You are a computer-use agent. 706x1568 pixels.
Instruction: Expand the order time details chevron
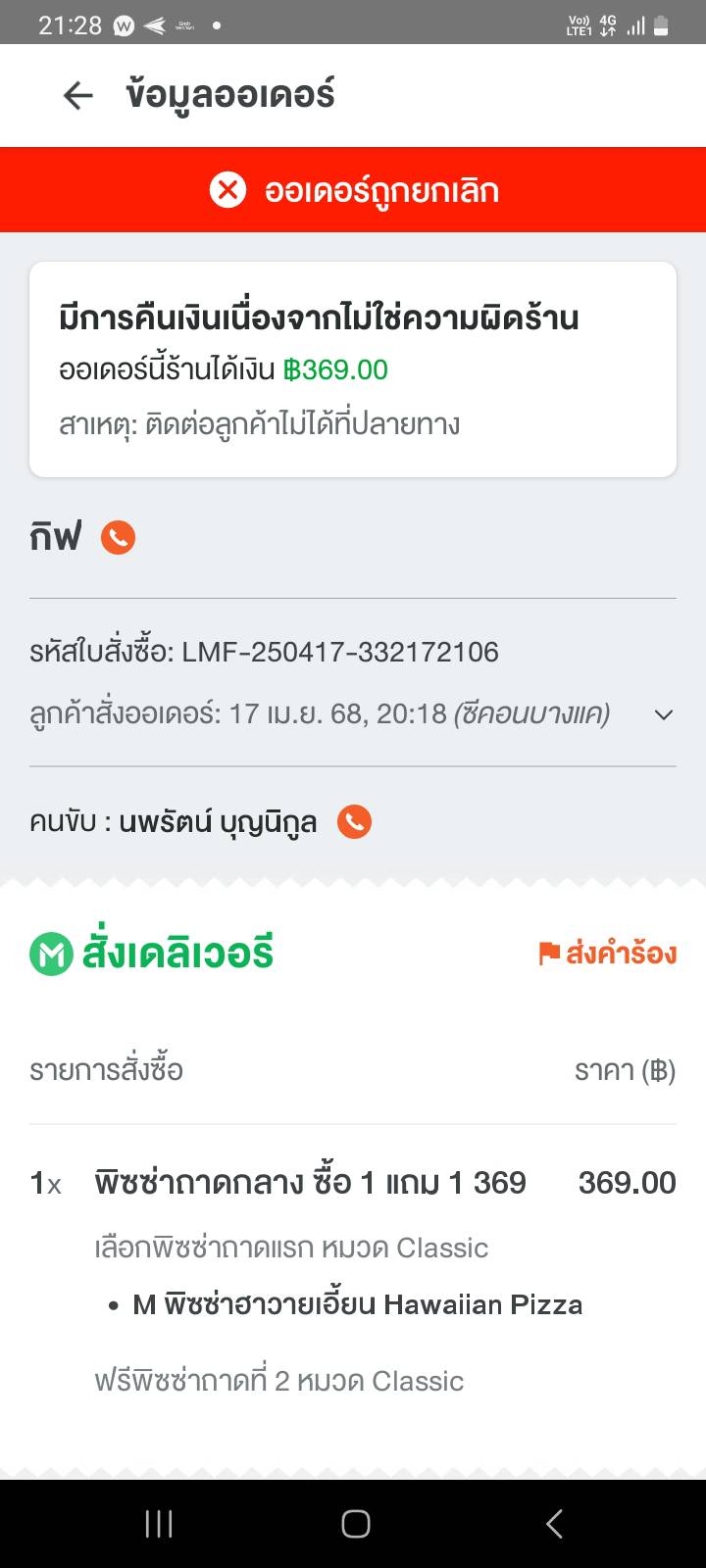click(664, 714)
